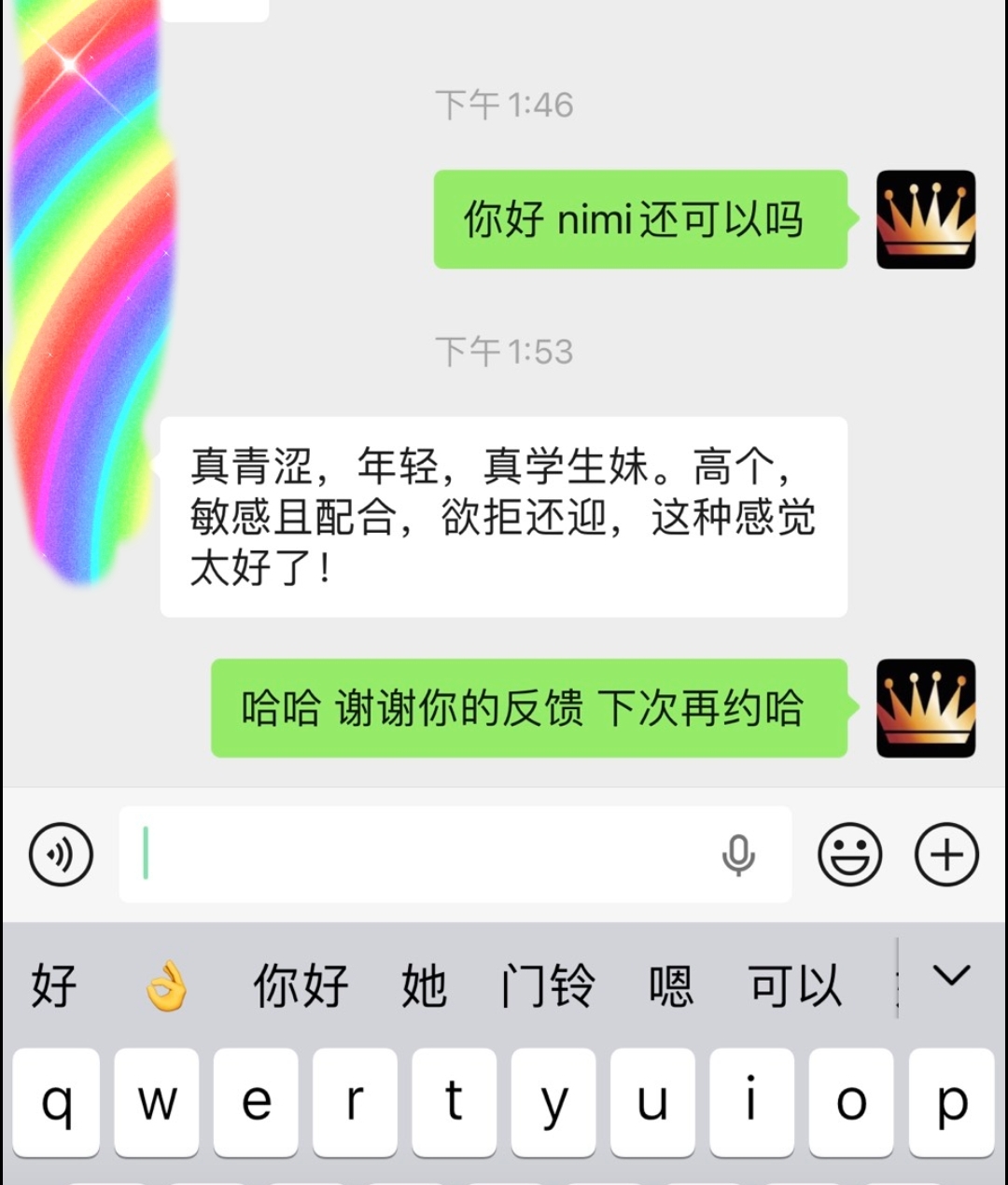Open the emoji sticker panel

pos(849,855)
